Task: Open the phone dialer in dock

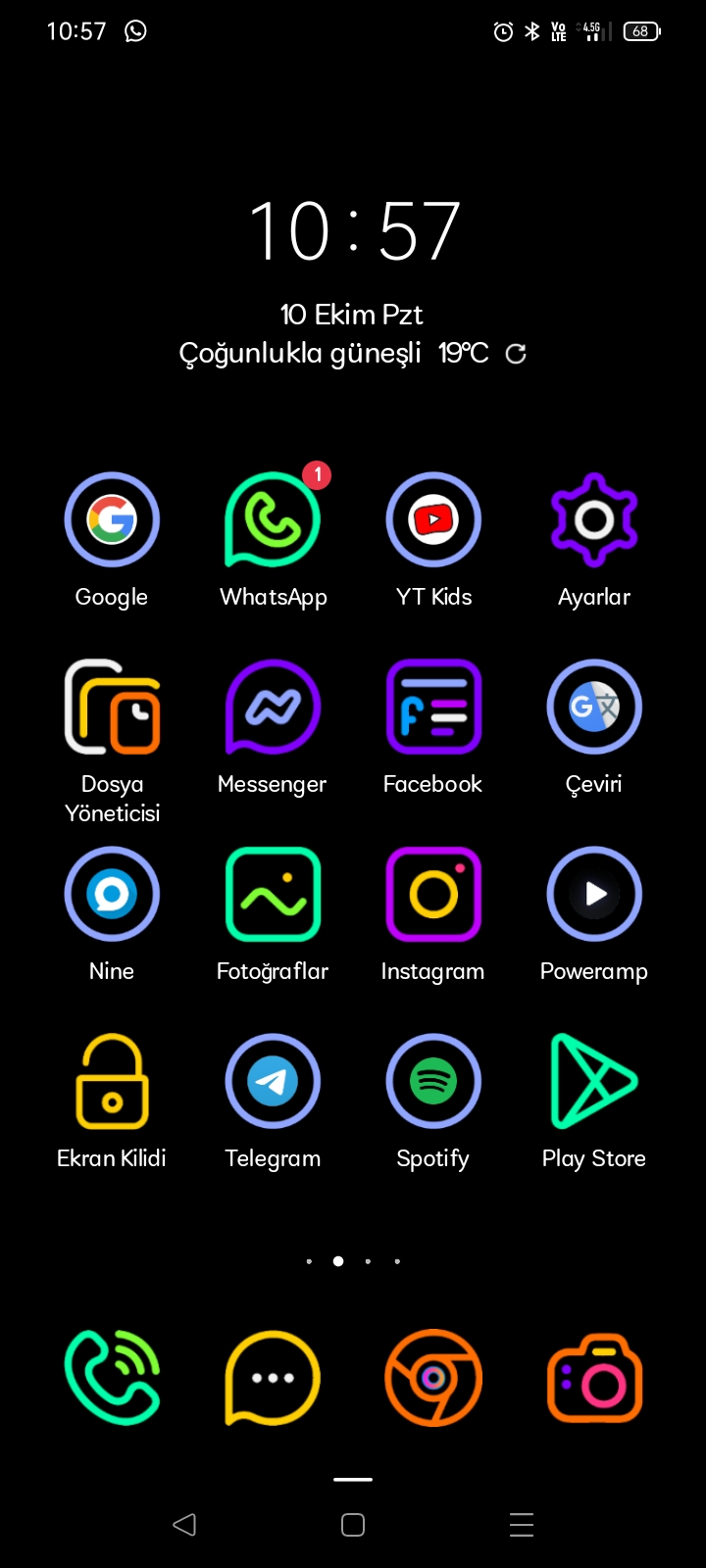Action: coord(112,1377)
